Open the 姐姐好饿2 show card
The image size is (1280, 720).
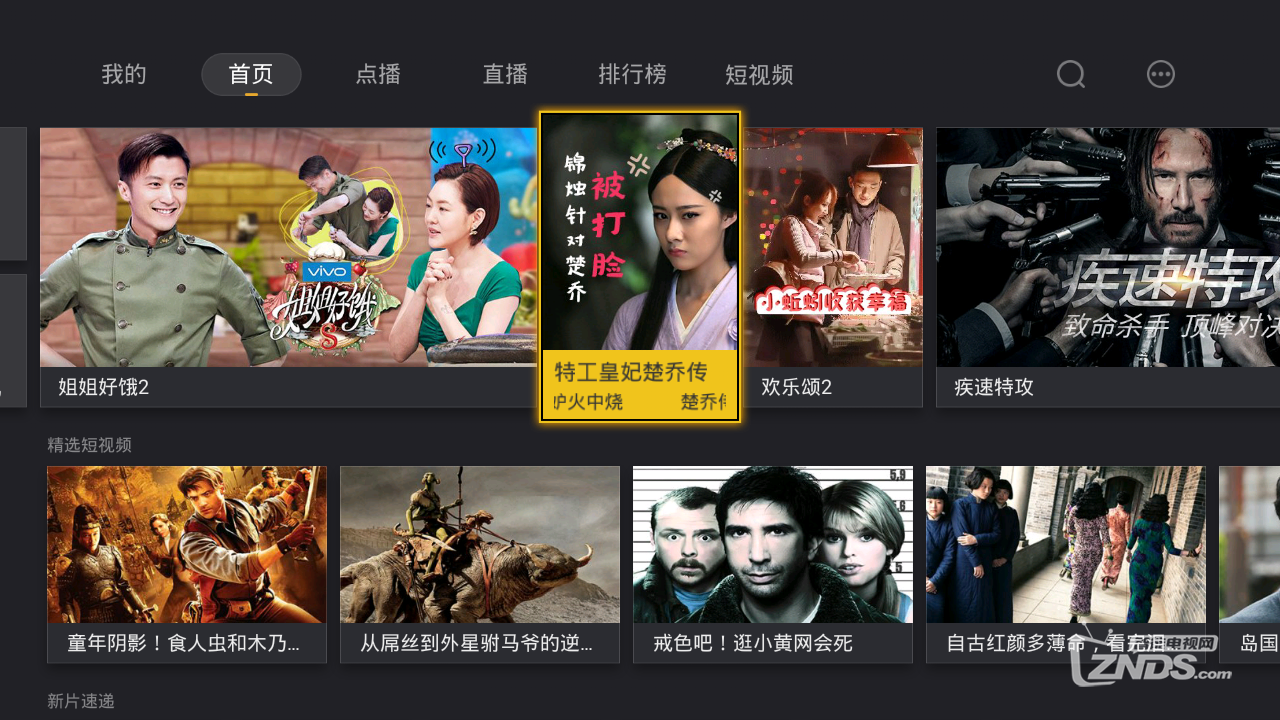(288, 266)
